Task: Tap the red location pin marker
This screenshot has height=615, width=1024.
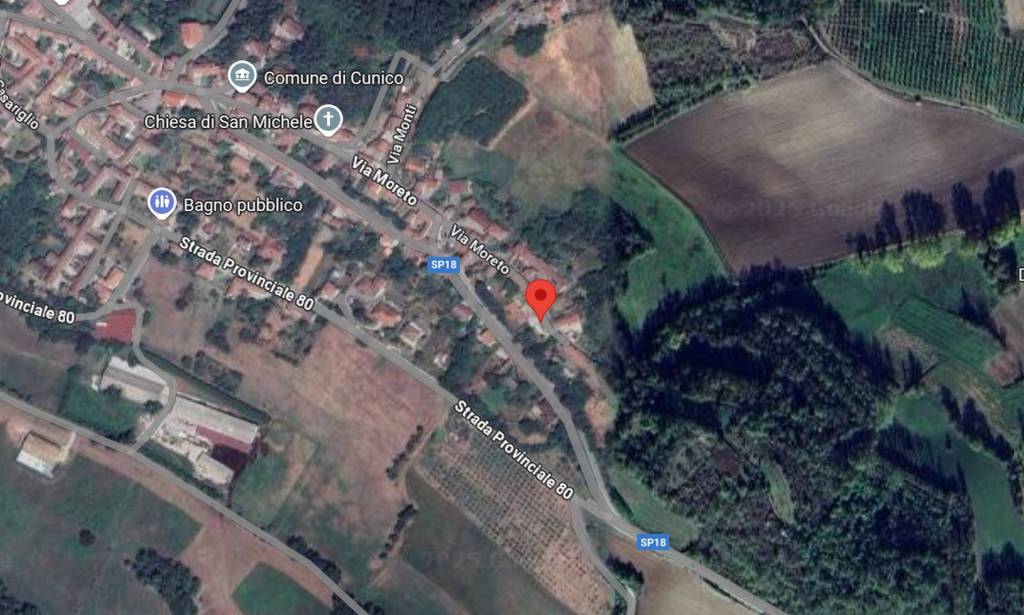Action: click(x=541, y=297)
